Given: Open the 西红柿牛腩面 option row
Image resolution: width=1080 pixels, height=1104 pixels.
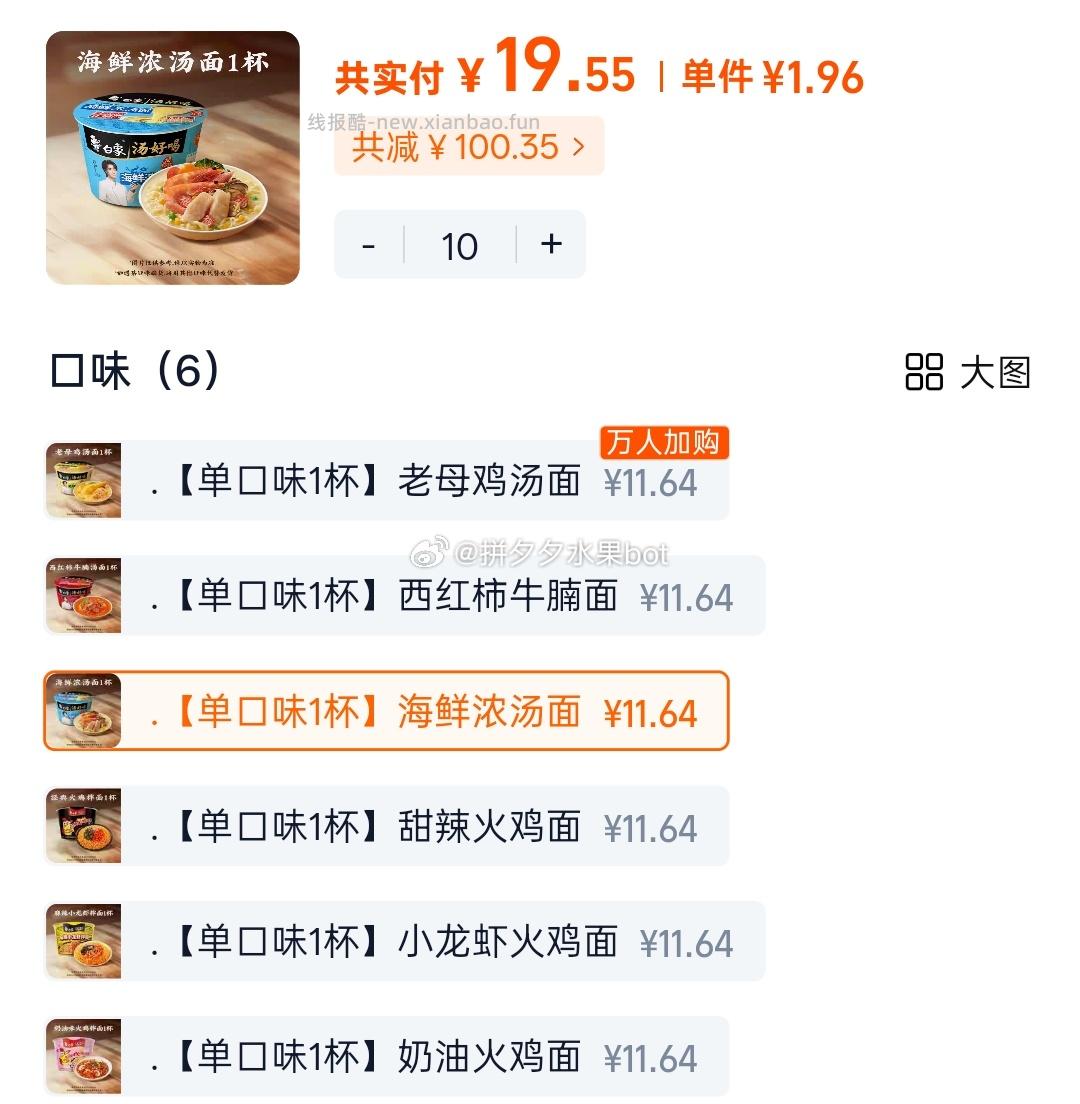Looking at the screenshot, I should (x=400, y=596).
